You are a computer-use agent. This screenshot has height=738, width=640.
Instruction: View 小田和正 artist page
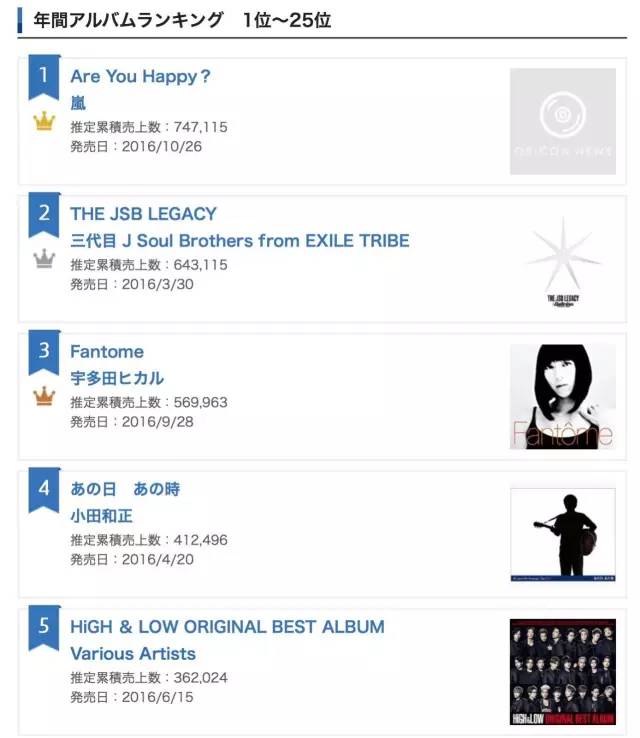tap(101, 516)
